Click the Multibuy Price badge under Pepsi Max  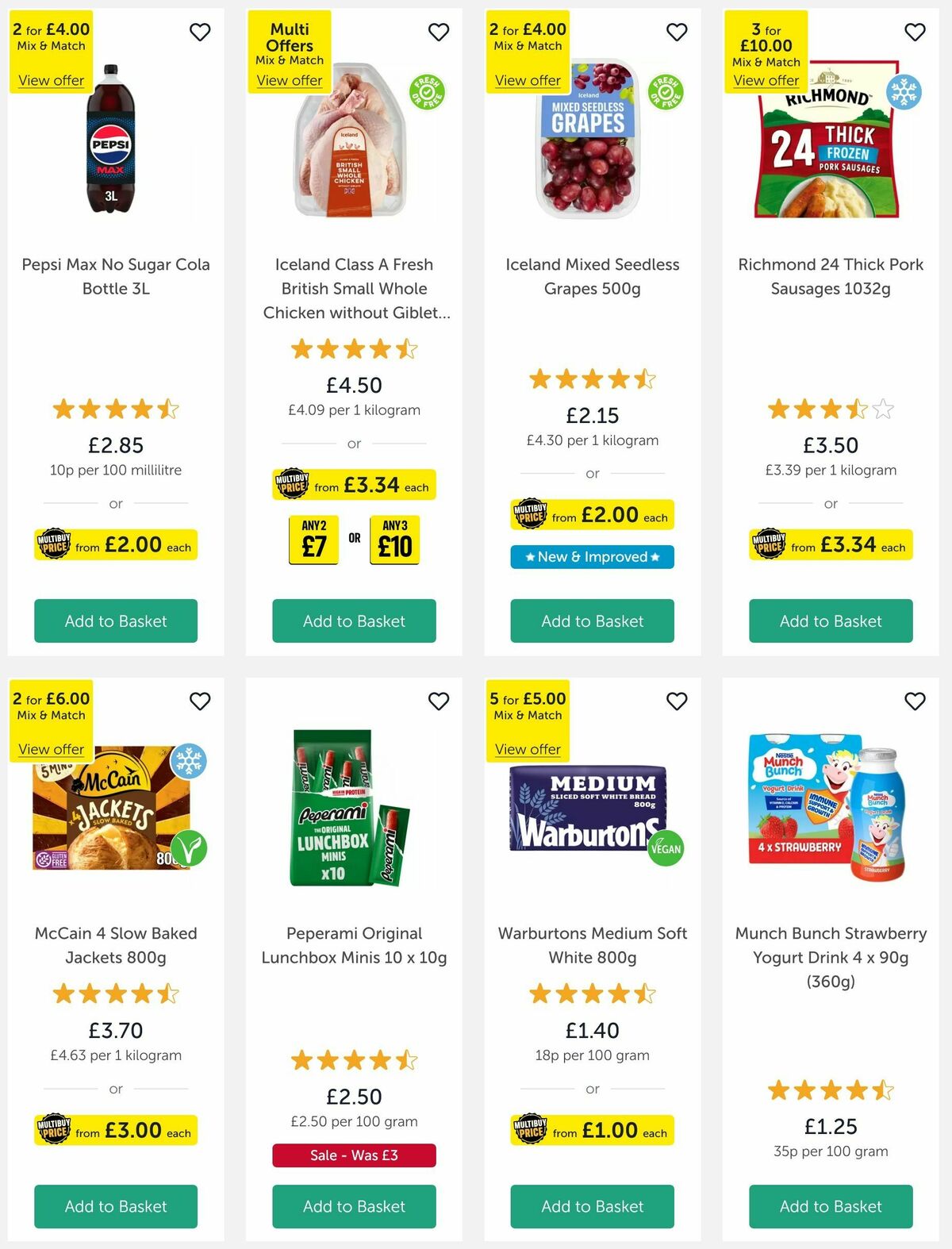pyautogui.click(x=115, y=544)
